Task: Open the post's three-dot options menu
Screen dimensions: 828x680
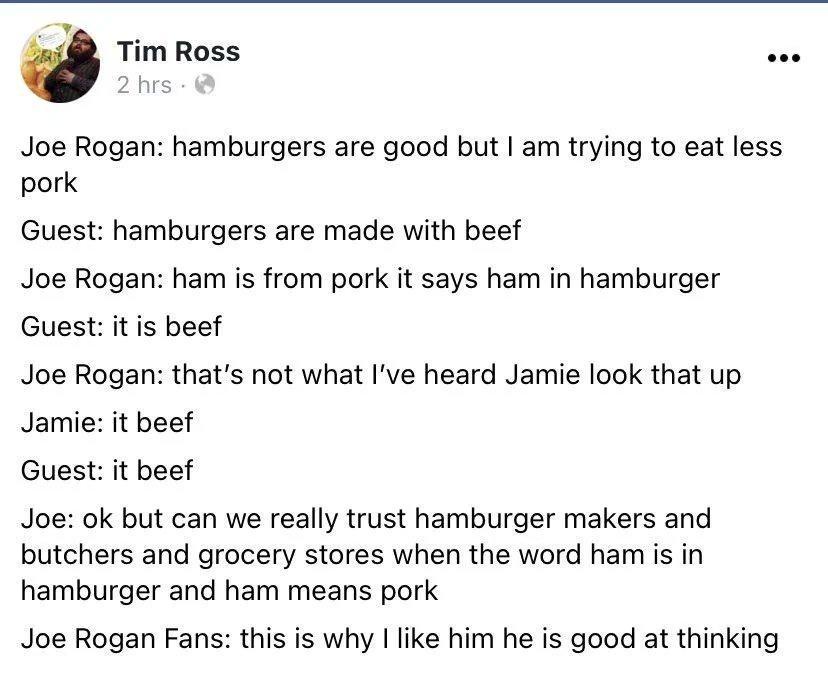Action: [784, 58]
